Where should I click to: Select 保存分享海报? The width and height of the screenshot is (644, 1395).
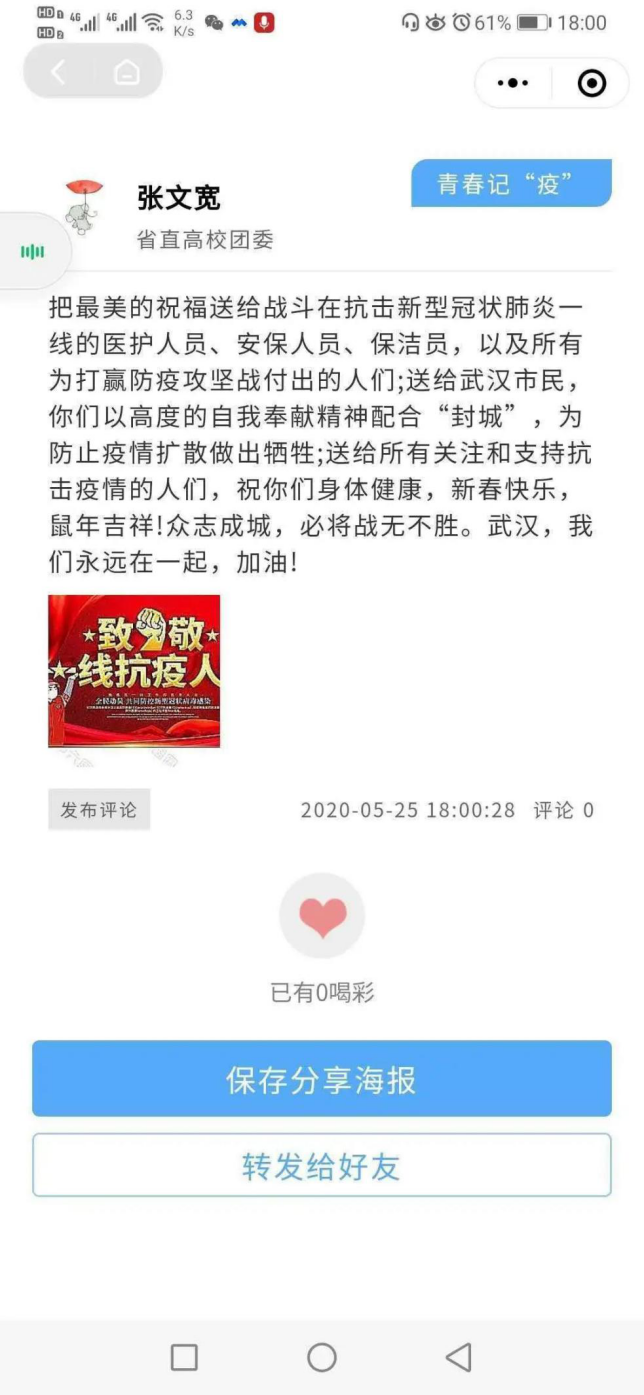[322, 1079]
